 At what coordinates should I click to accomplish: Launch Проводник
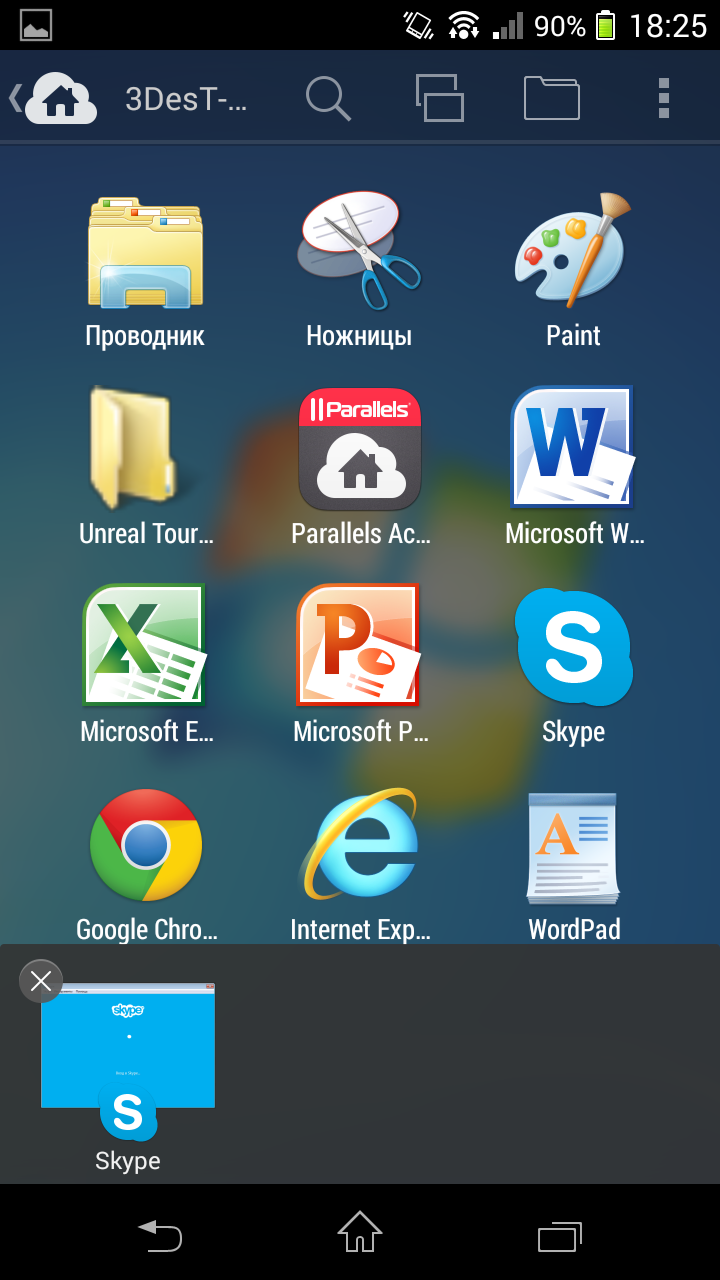coord(145,270)
